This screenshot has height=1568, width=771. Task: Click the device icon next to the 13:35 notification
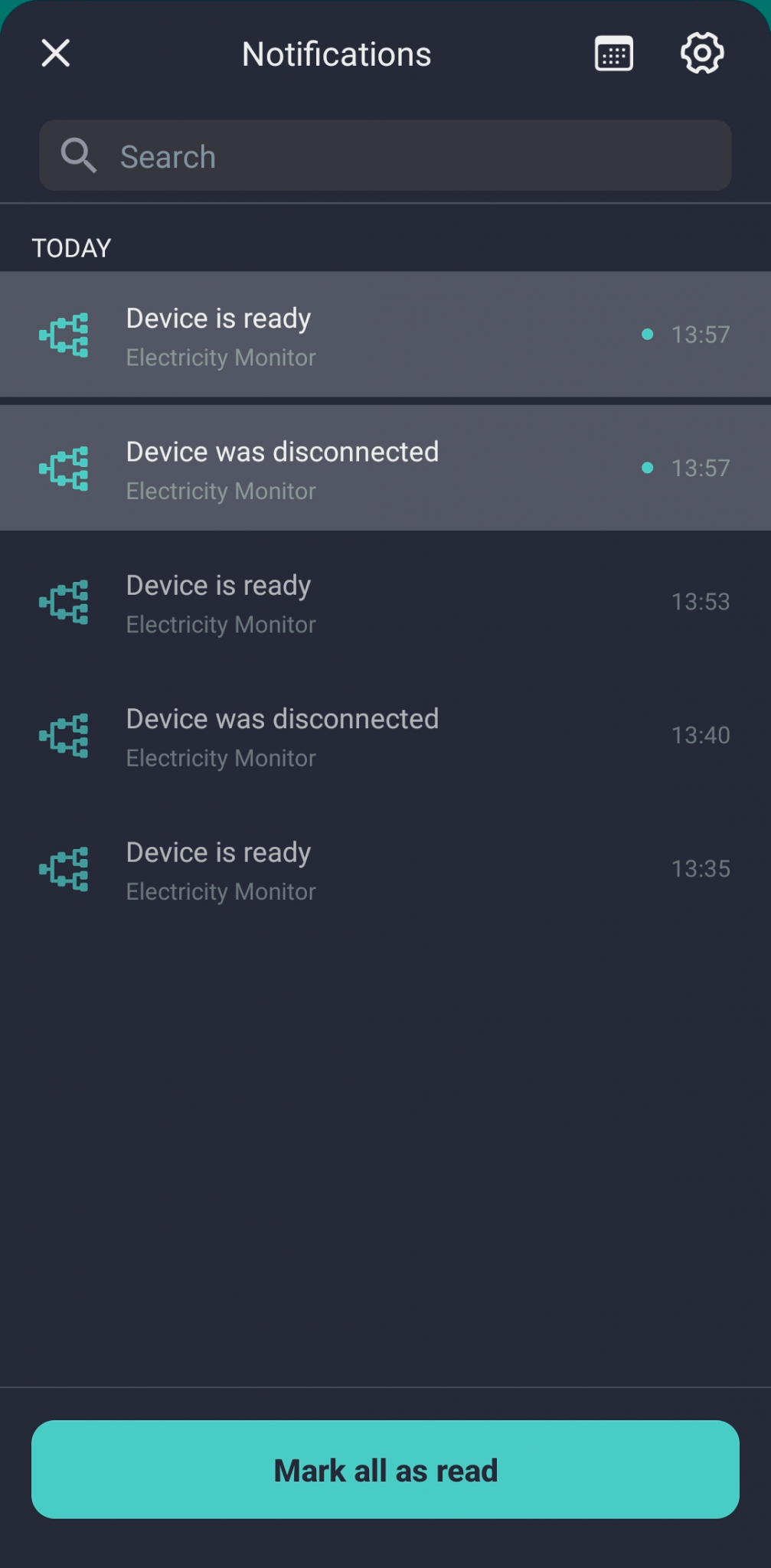click(x=64, y=869)
